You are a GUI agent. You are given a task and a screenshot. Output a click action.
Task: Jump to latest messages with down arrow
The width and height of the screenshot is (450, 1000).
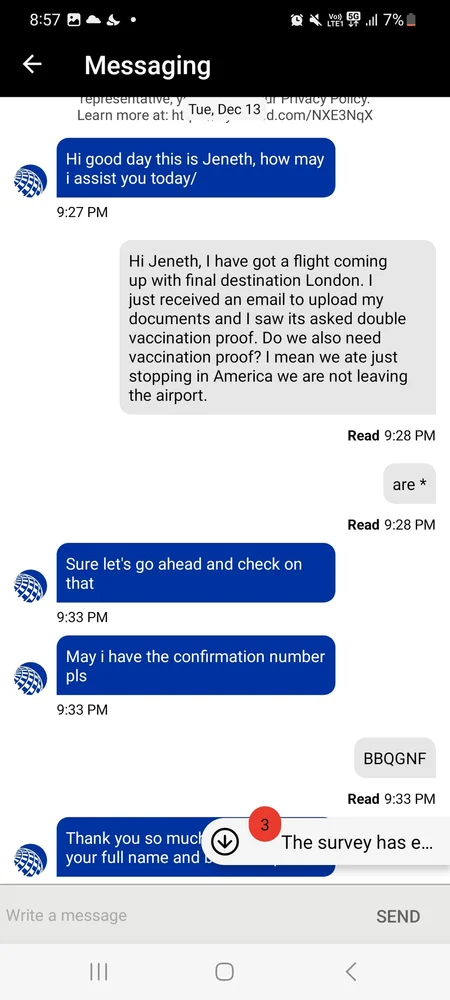point(224,842)
